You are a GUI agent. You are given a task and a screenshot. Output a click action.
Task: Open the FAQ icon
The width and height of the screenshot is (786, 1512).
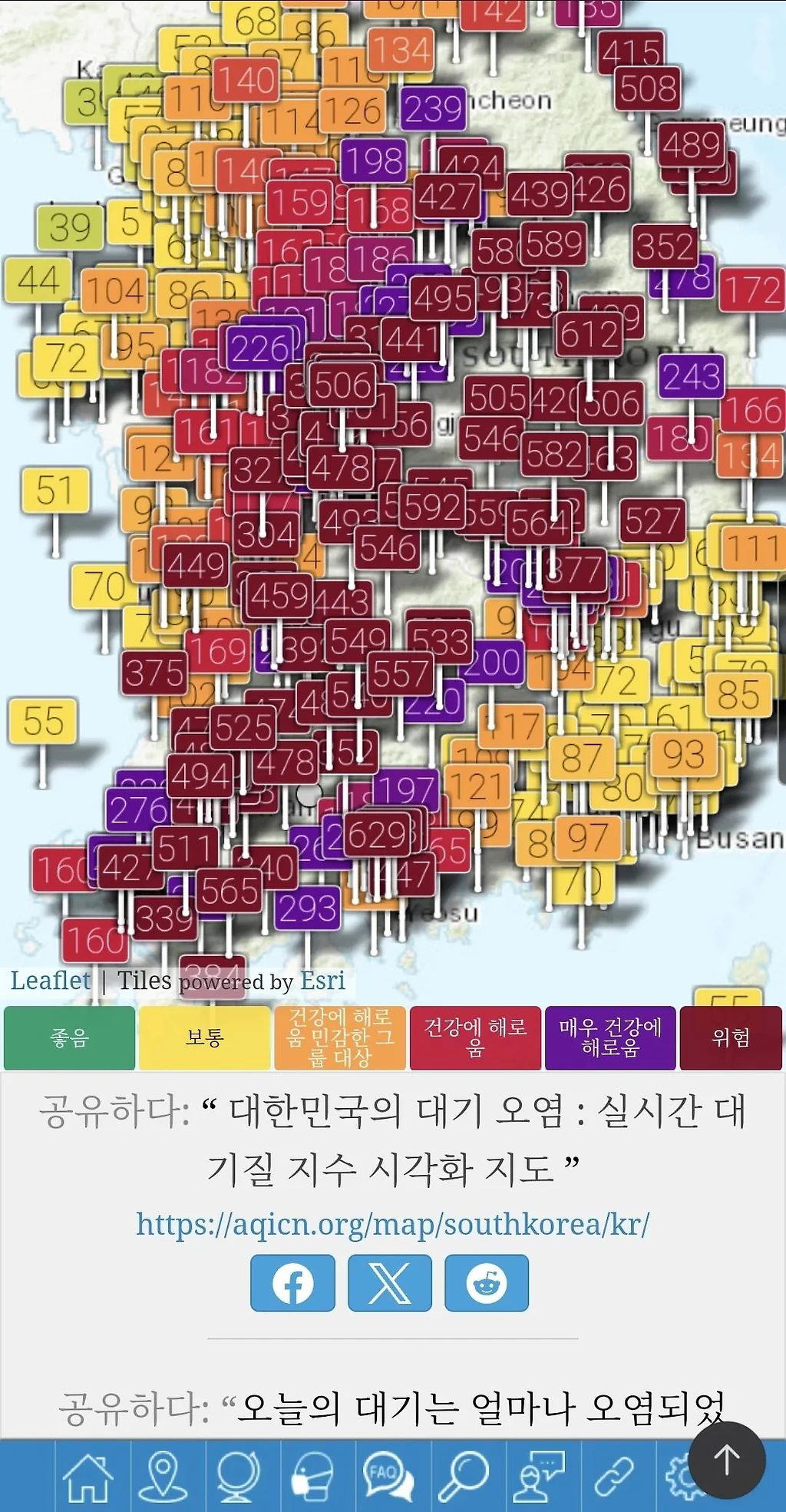pos(389,1477)
